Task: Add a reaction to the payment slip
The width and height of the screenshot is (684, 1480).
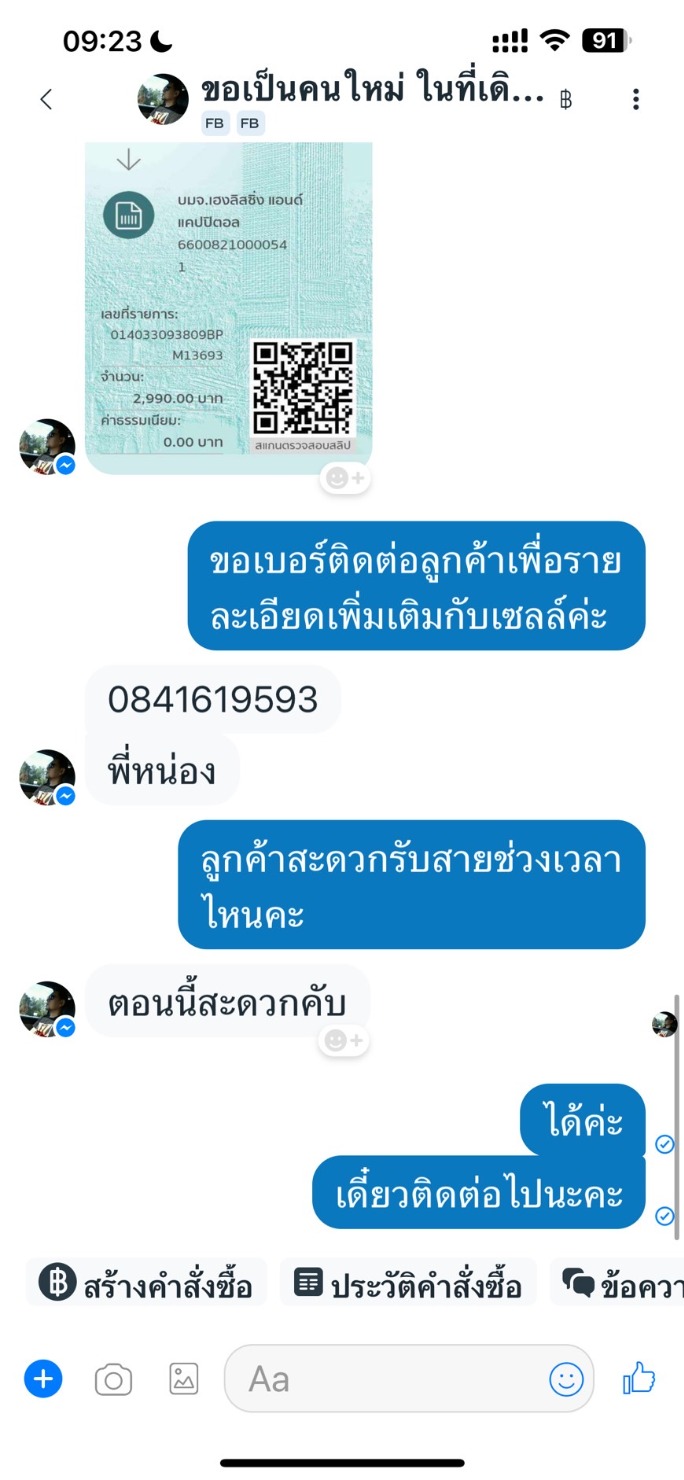Action: 345,479
